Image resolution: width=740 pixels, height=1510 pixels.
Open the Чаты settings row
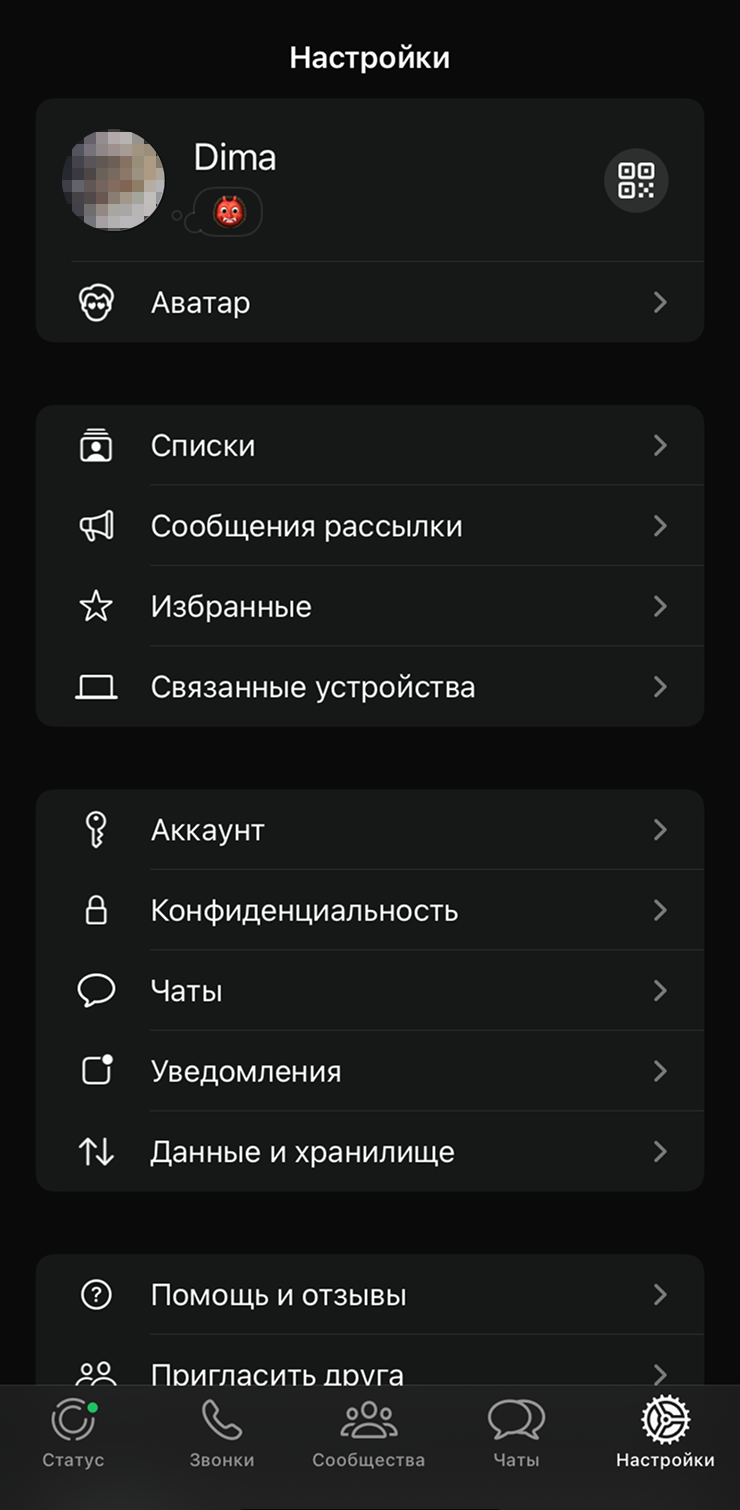[370, 991]
